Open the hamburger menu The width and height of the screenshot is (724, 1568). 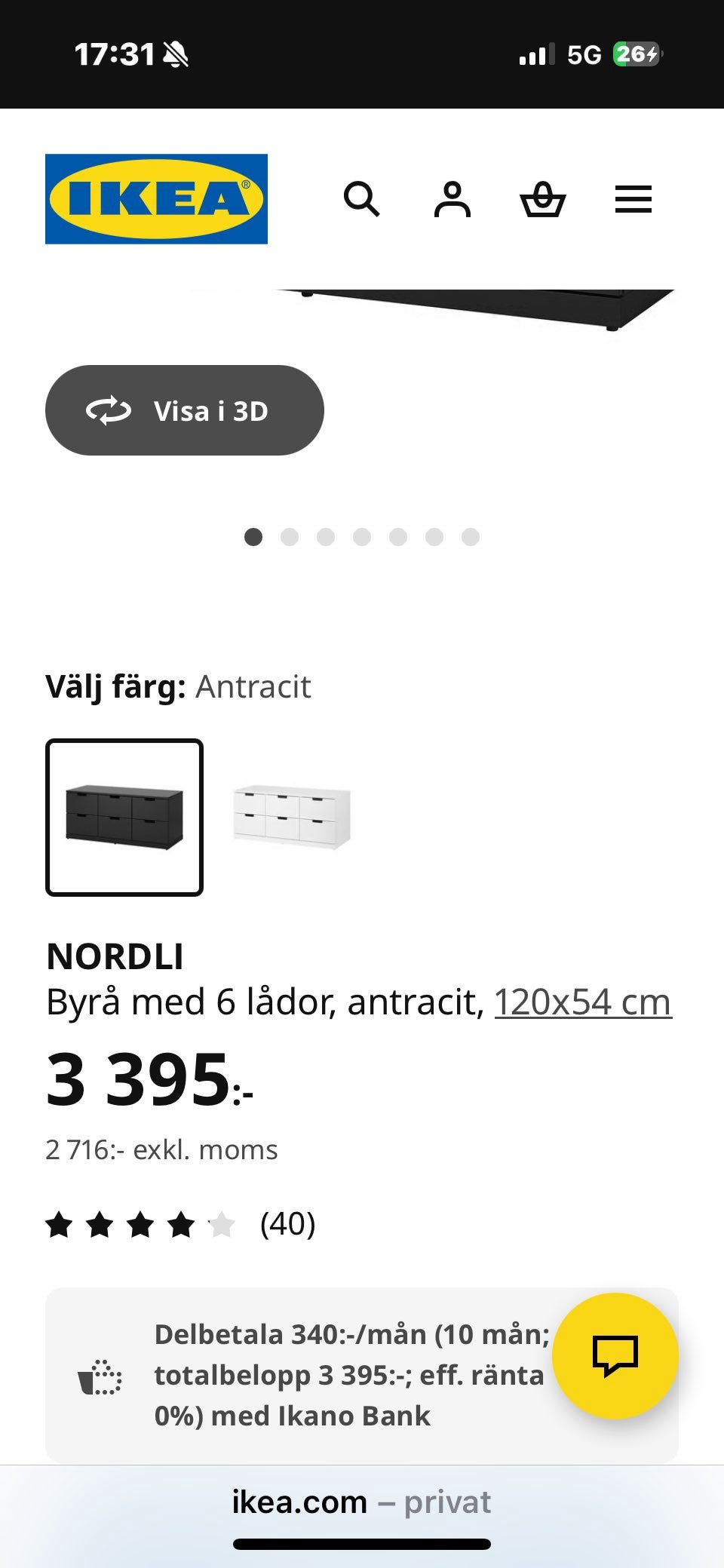pyautogui.click(x=633, y=200)
